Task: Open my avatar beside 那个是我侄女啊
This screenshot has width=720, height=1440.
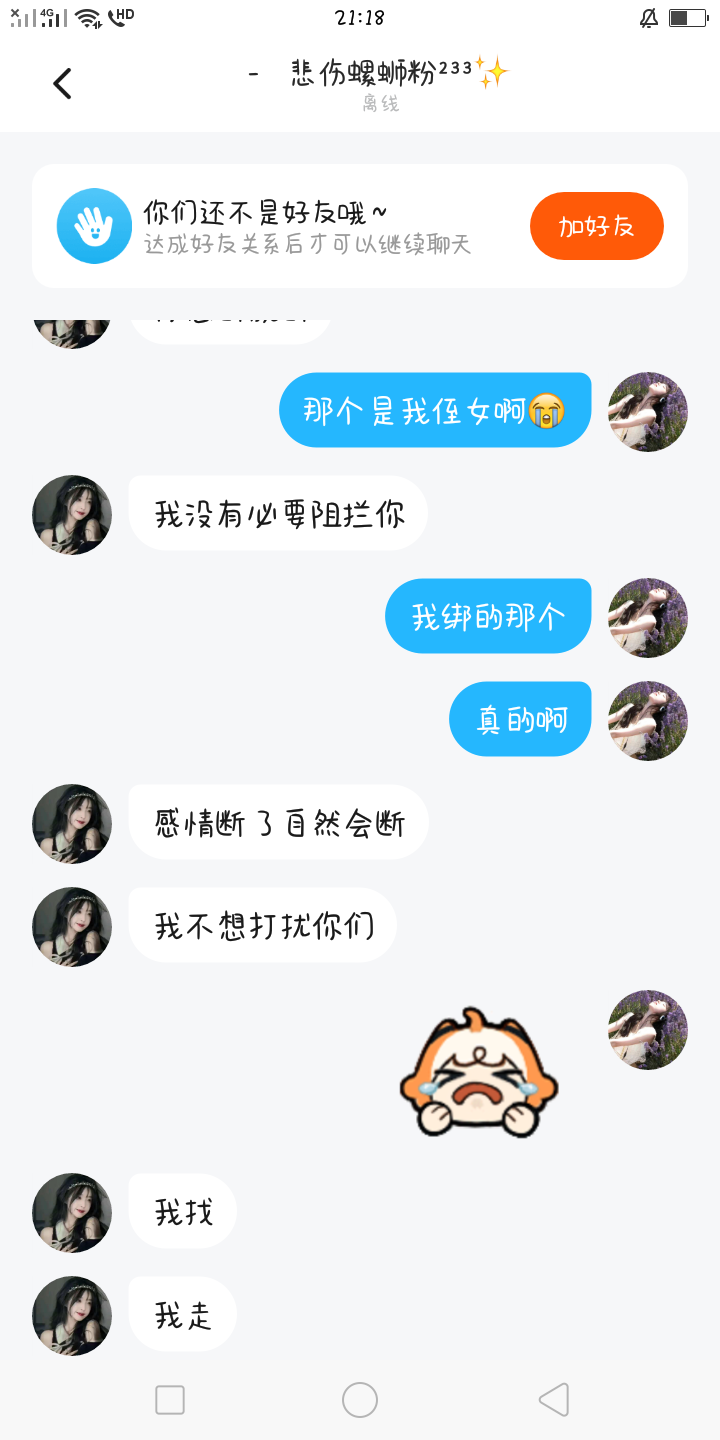Action: pos(648,412)
